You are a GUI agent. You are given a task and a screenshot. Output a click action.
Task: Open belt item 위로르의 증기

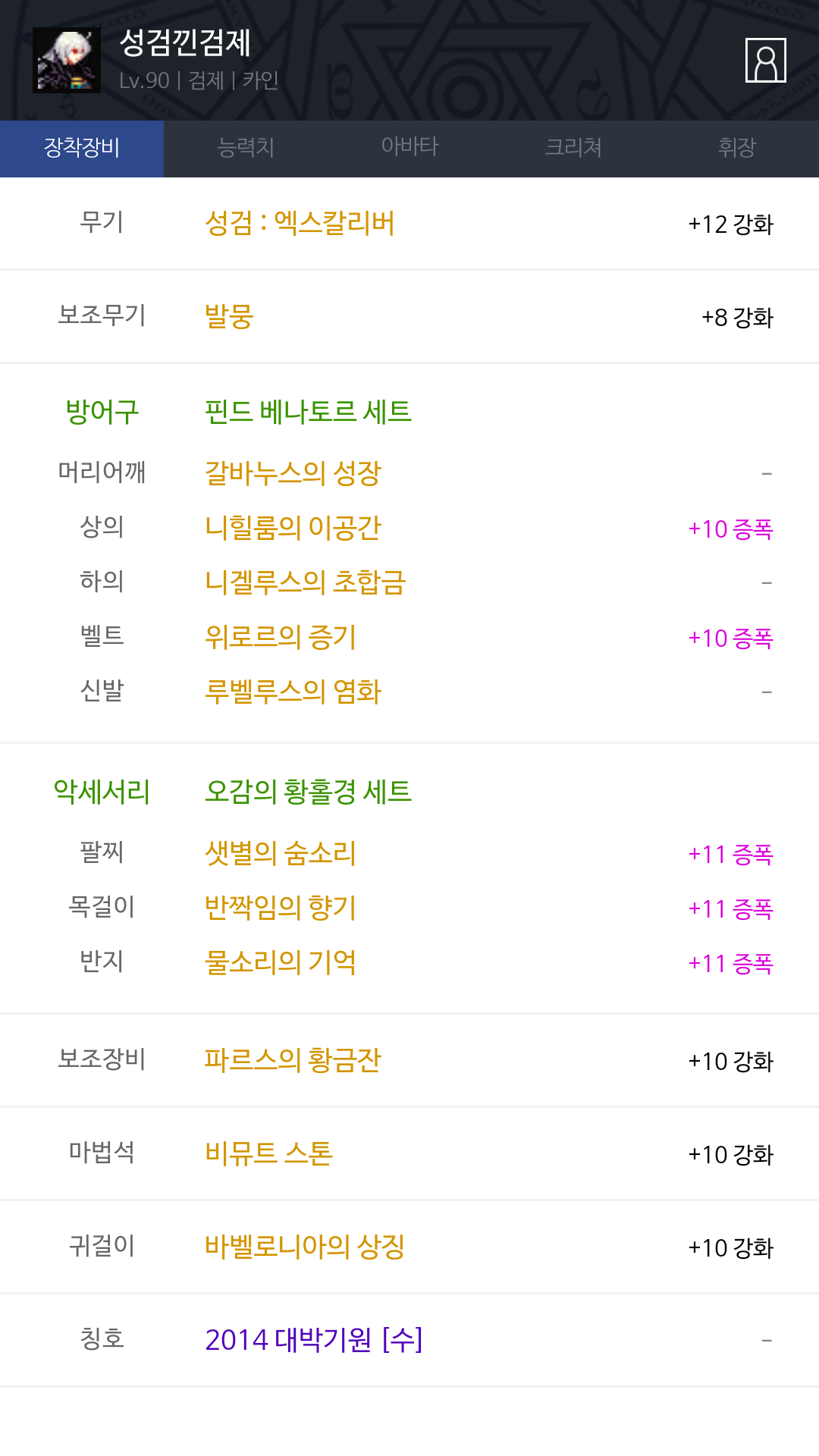pos(281,637)
